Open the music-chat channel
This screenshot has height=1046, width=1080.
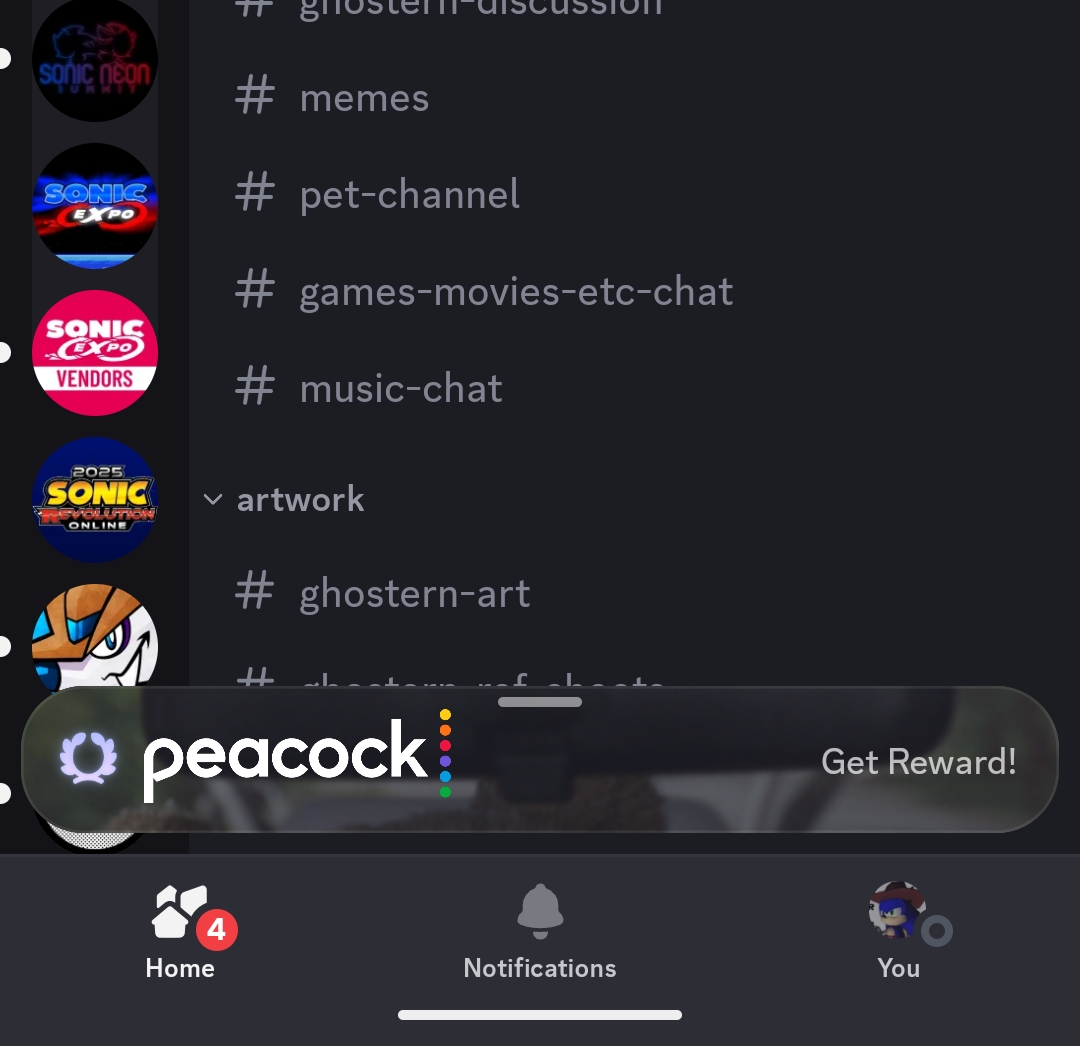click(400, 388)
